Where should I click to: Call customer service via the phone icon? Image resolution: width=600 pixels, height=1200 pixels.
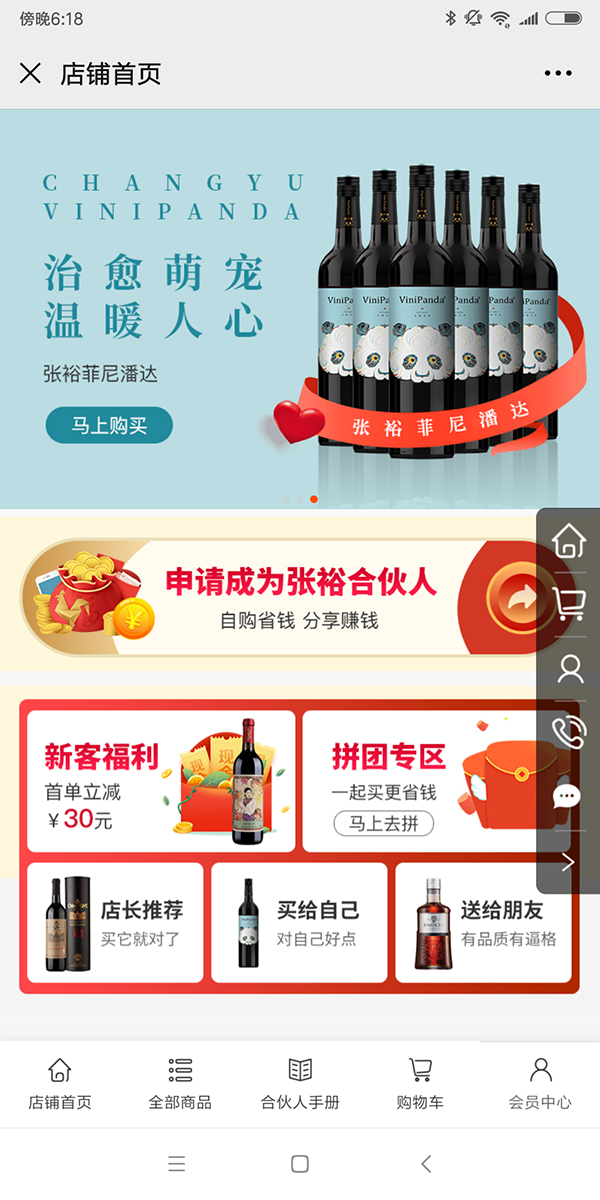click(x=570, y=732)
